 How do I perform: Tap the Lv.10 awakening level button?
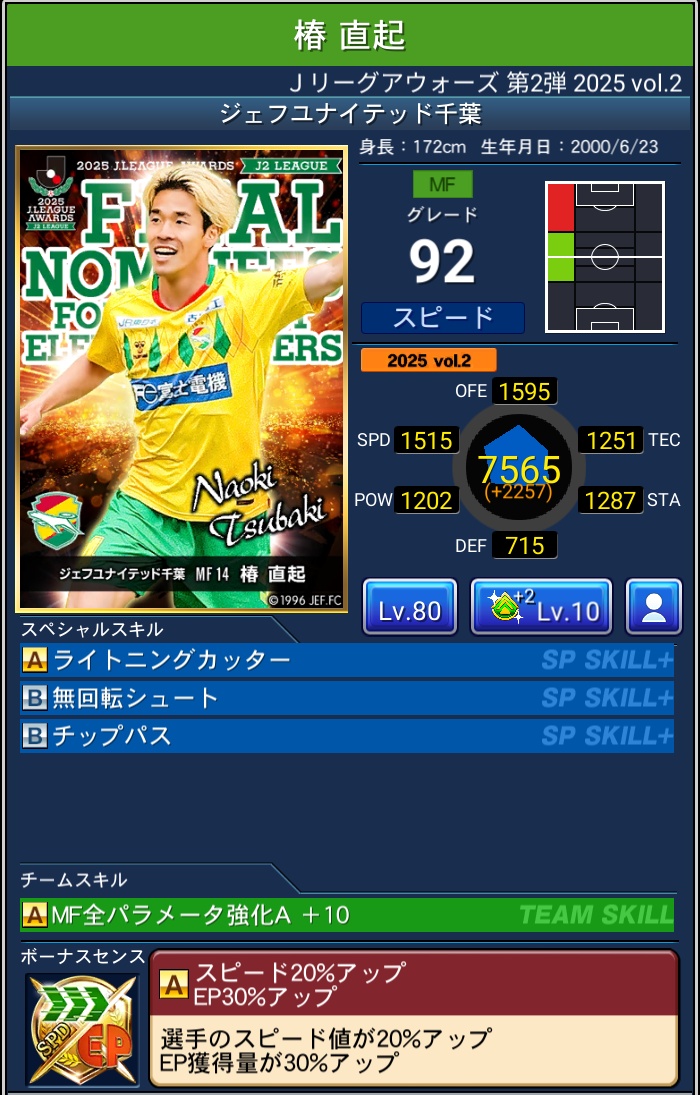pos(540,607)
